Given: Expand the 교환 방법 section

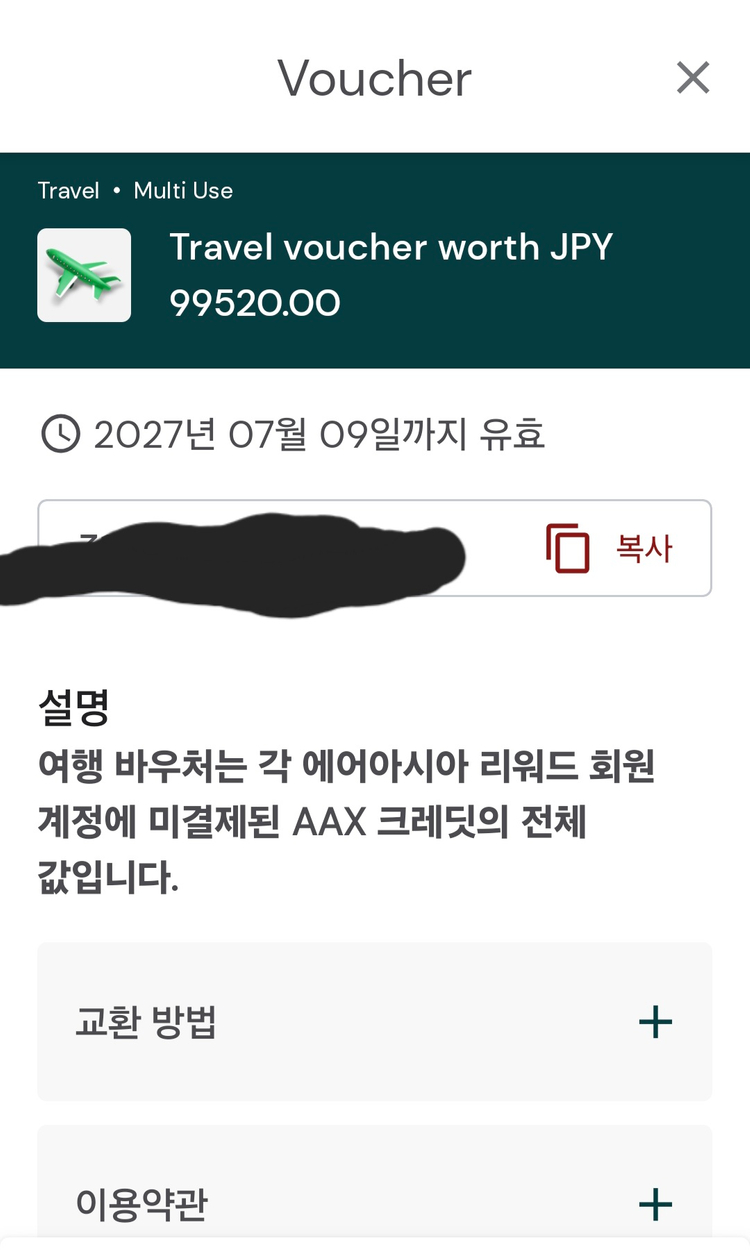Looking at the screenshot, I should coord(655,1022).
